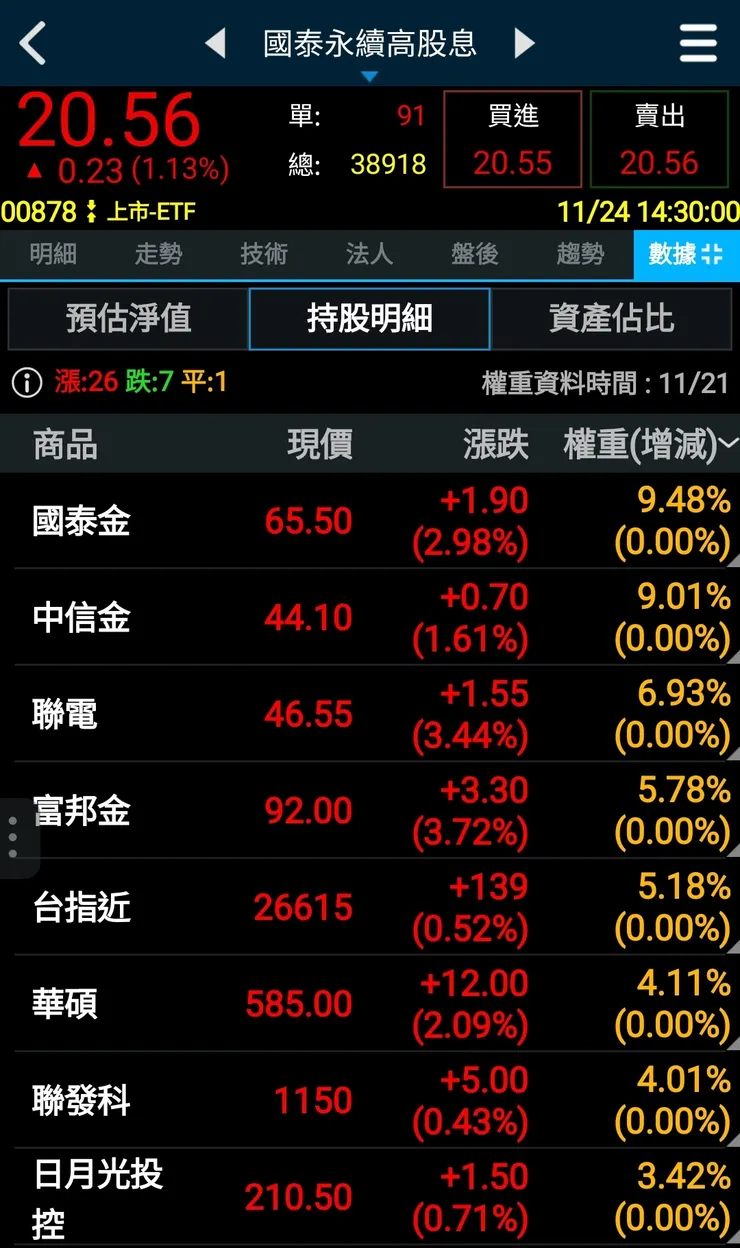Tap the right arrow to view next stock
This screenshot has width=740, height=1248.
point(525,43)
